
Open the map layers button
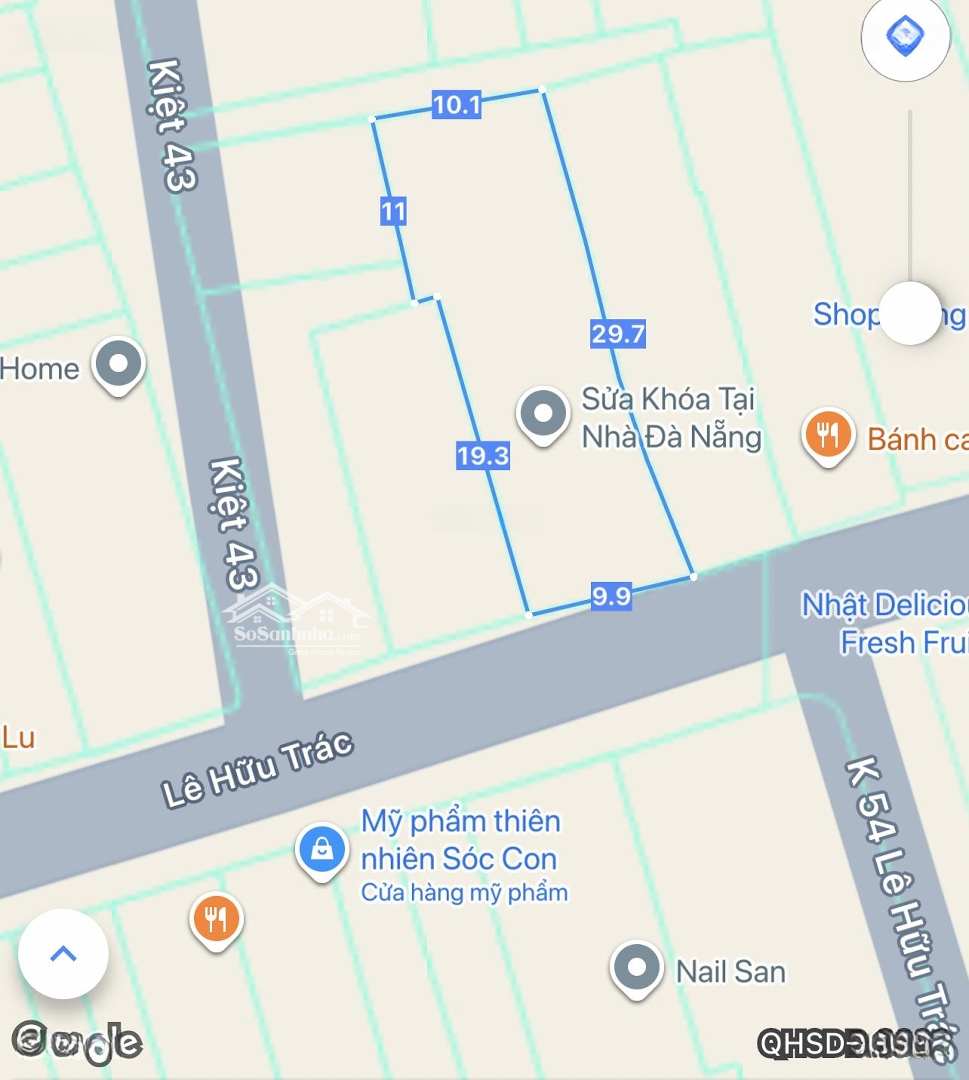(905, 38)
